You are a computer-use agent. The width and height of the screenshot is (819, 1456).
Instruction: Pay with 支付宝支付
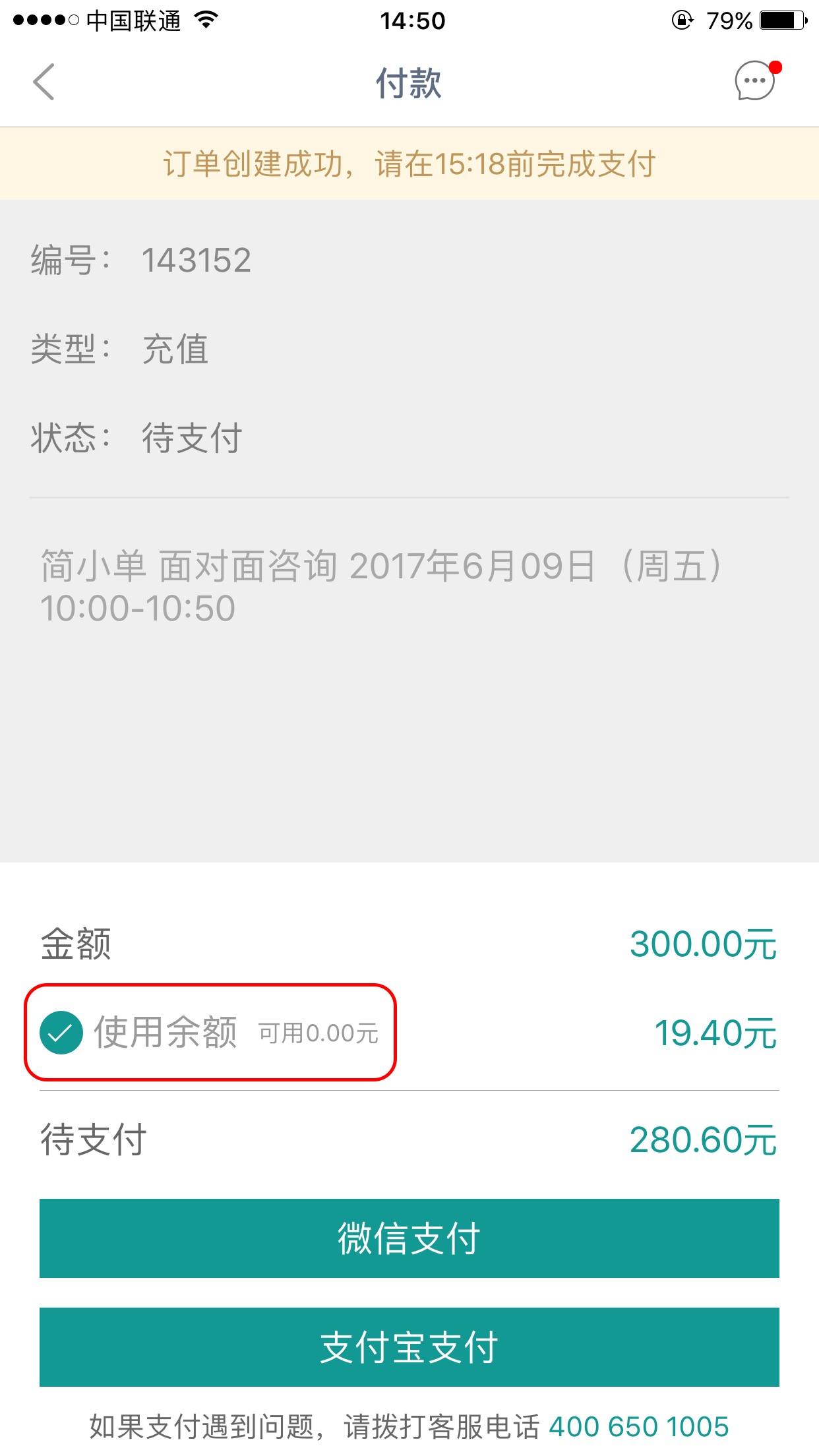pos(409,1347)
